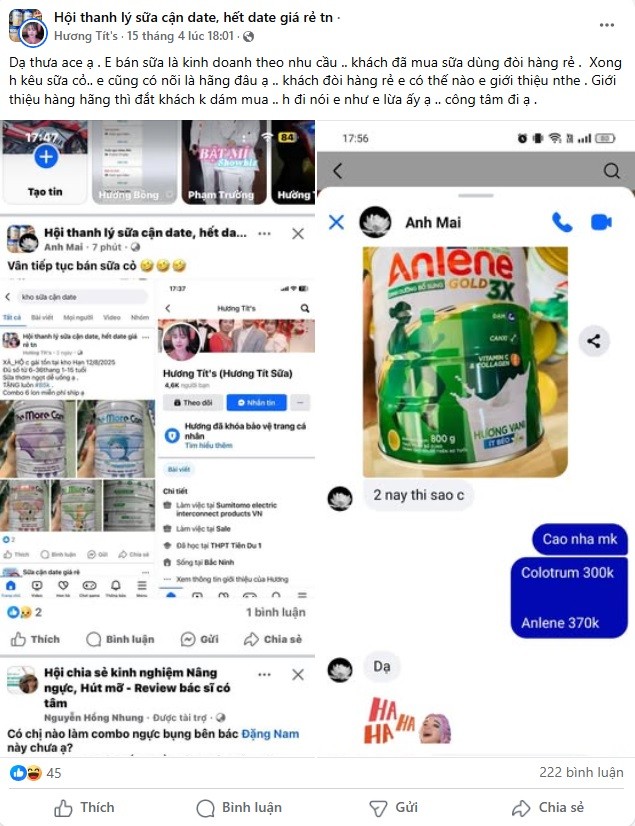Like the post with Thích

pyautogui.click(x=84, y=807)
